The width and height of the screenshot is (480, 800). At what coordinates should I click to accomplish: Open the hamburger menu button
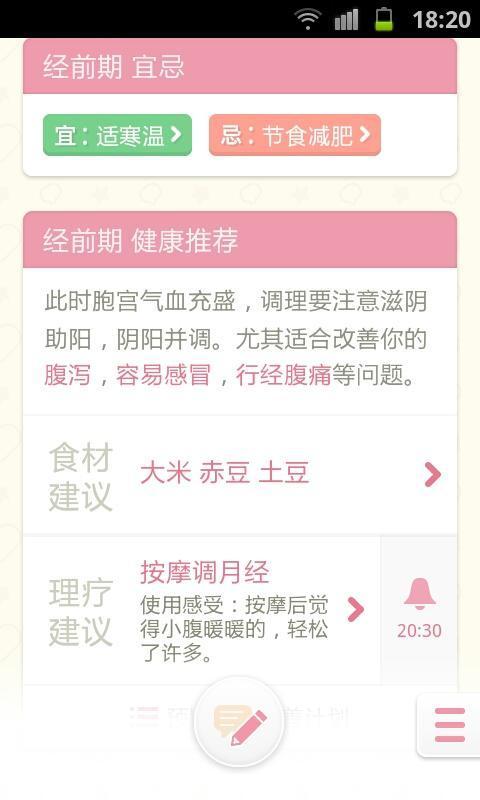(x=449, y=724)
